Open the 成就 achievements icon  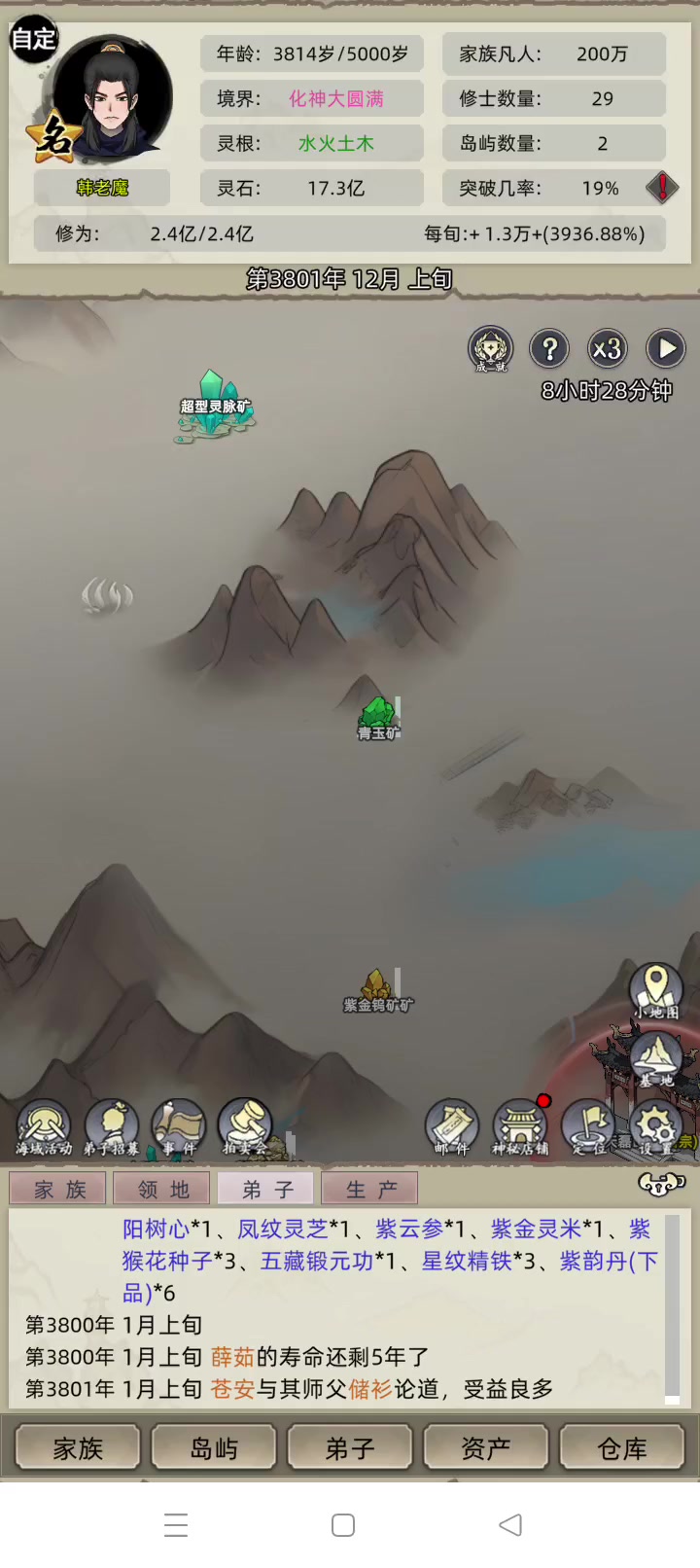(491, 348)
